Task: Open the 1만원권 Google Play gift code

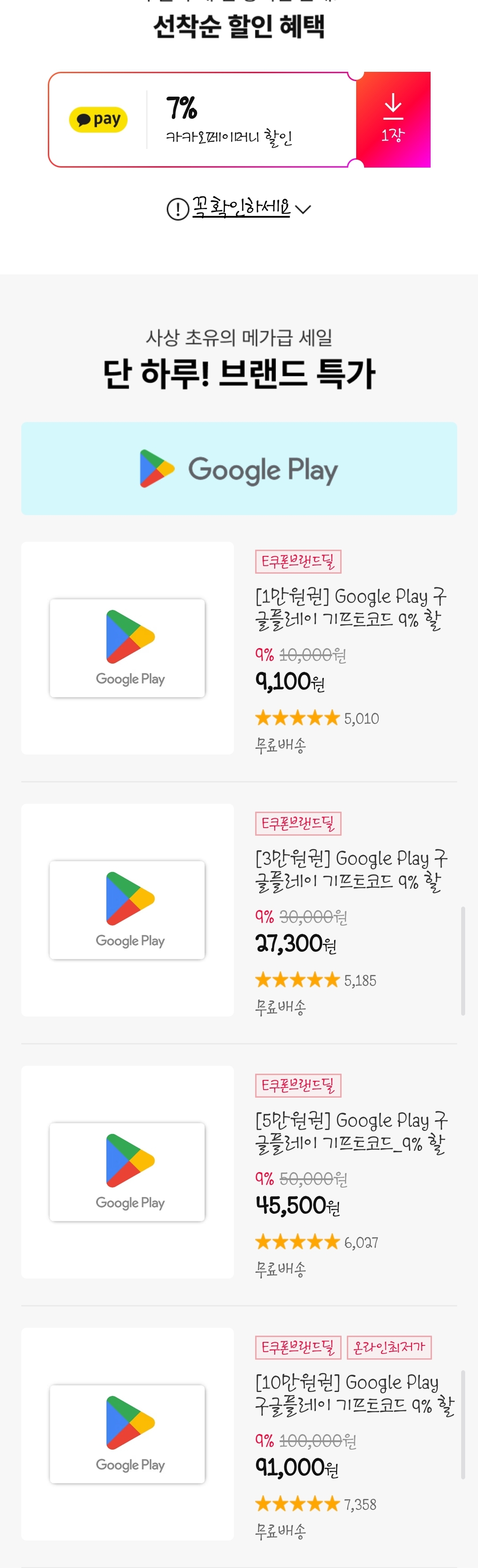Action: [350, 607]
